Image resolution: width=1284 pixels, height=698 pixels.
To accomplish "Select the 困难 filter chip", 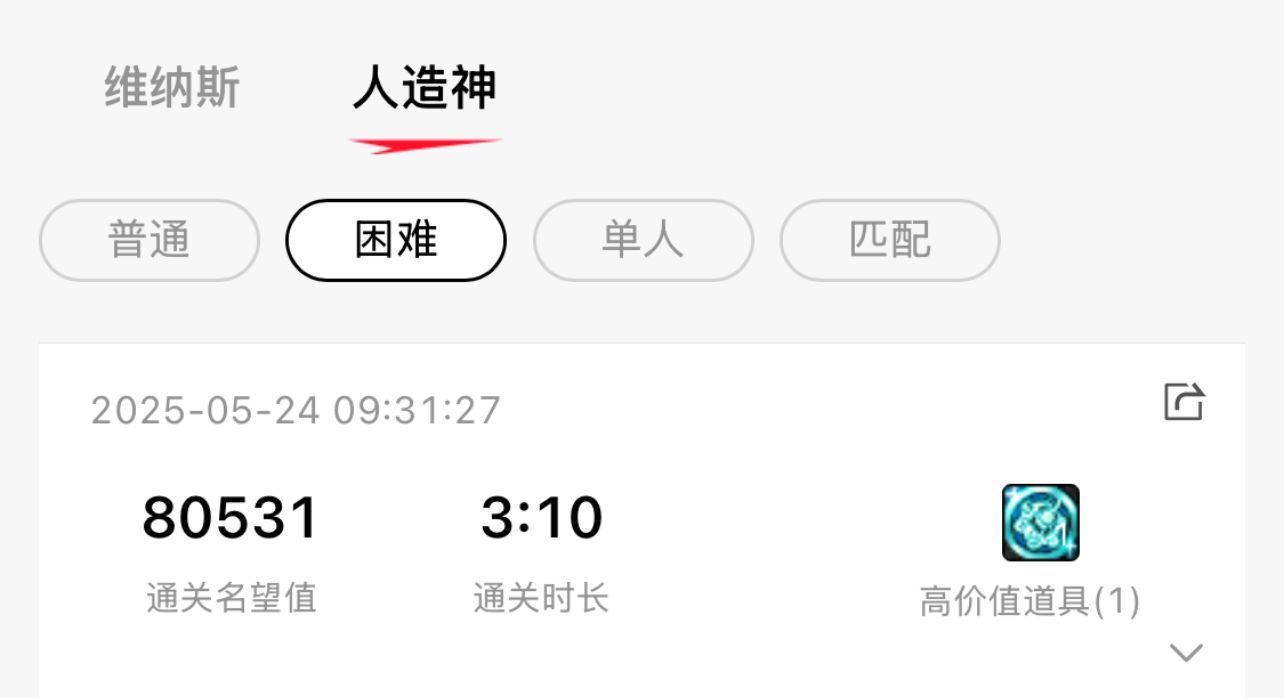I will pos(396,240).
